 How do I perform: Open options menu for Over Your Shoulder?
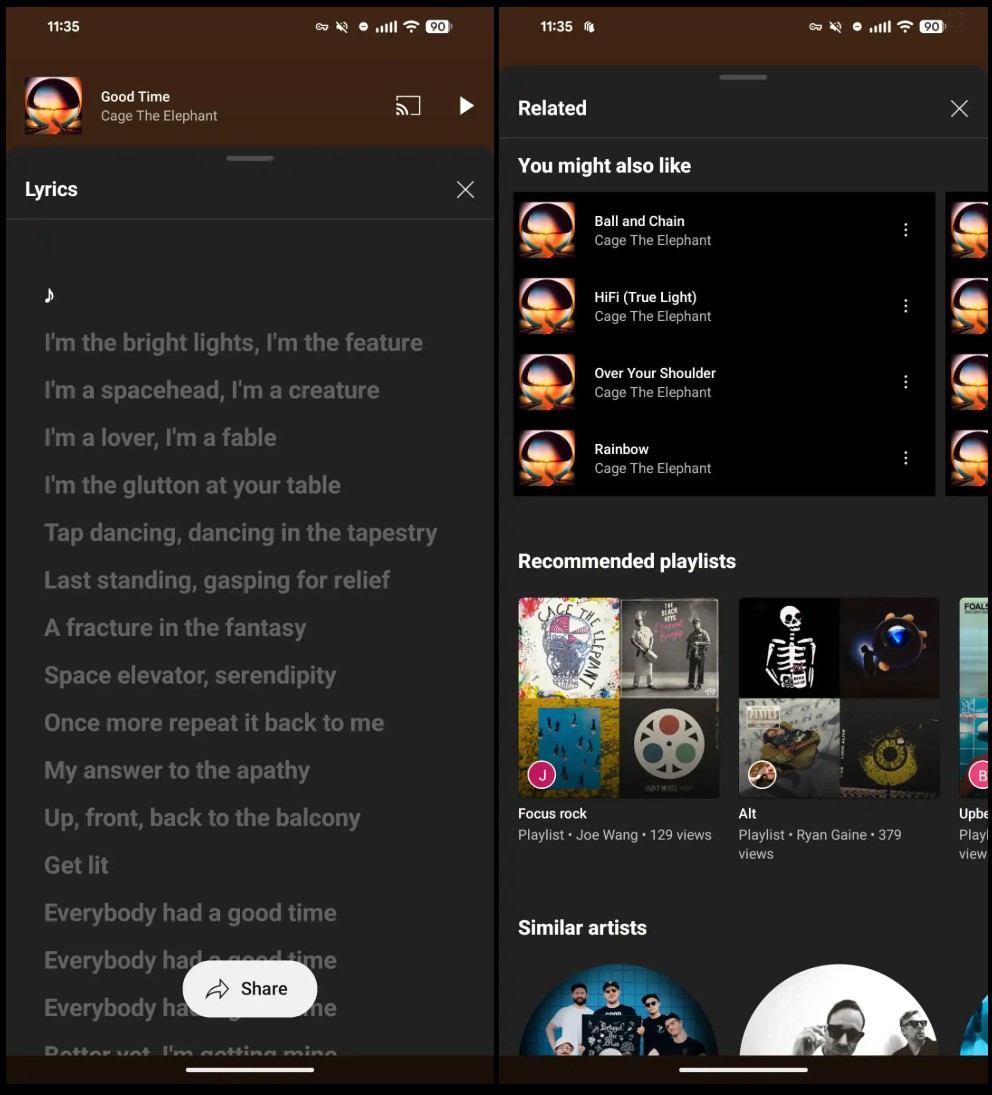click(906, 382)
